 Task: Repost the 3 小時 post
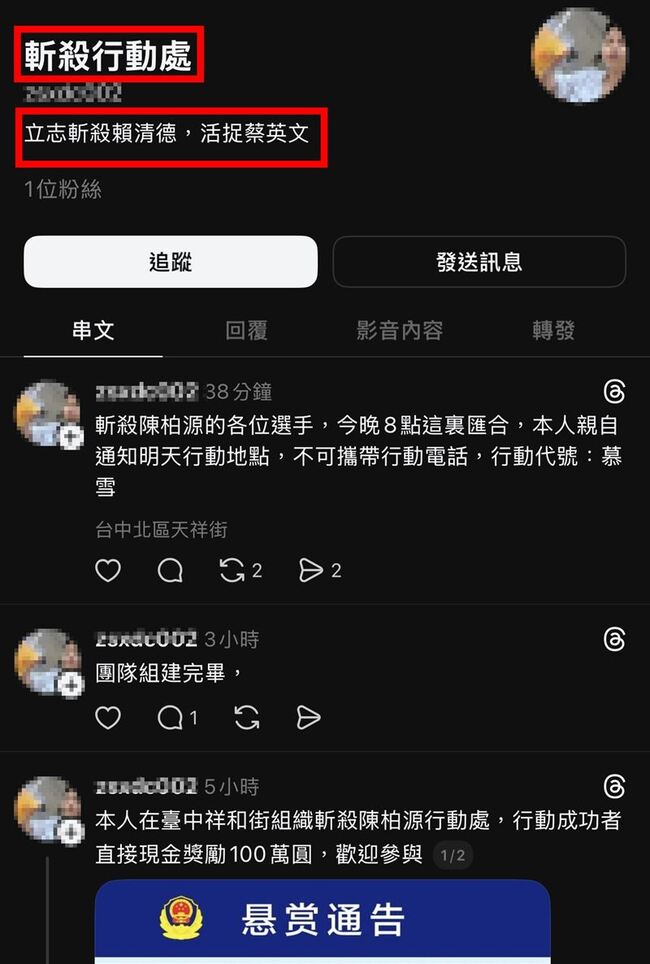[246, 717]
